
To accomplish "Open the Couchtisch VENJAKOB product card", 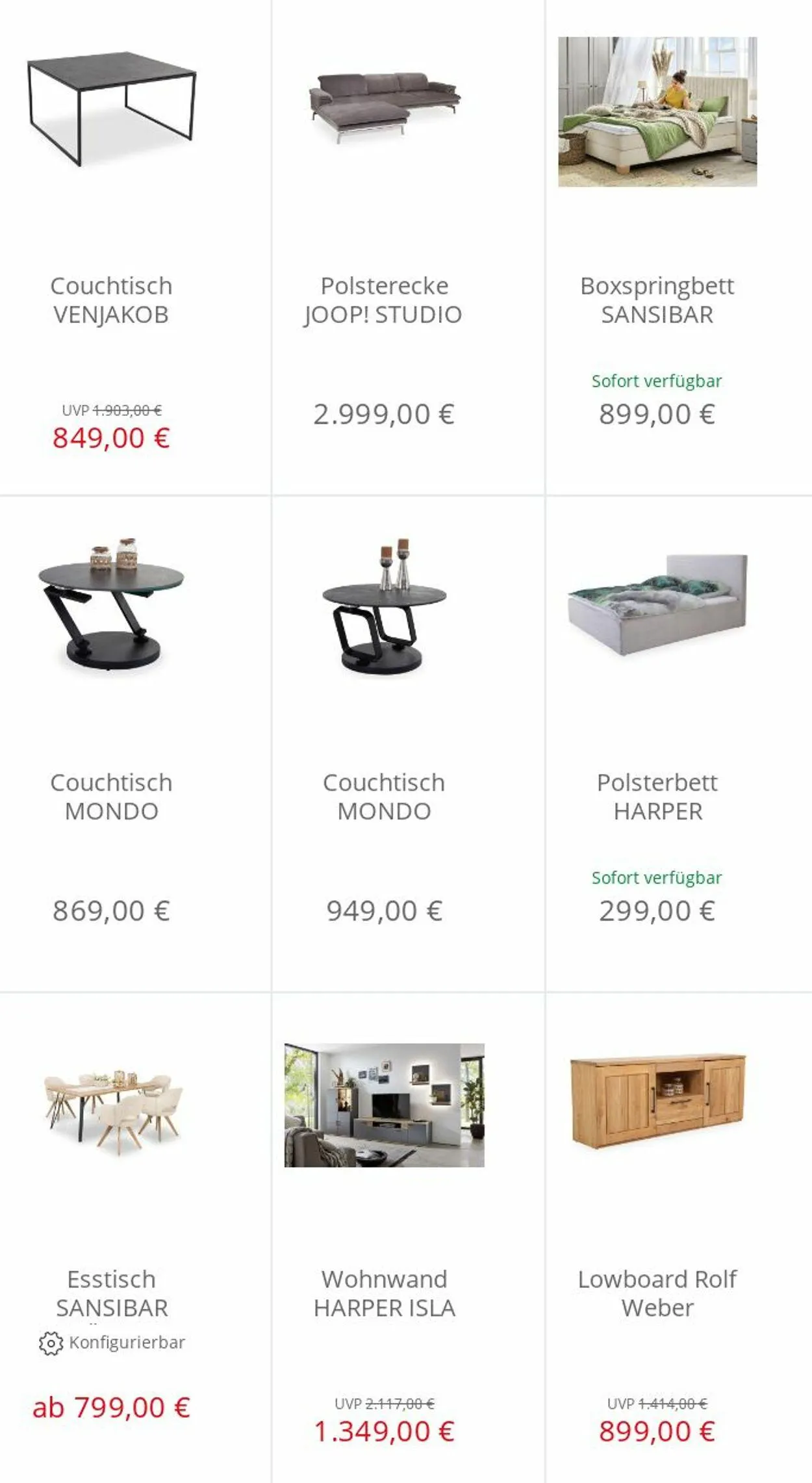I will point(112,247).
